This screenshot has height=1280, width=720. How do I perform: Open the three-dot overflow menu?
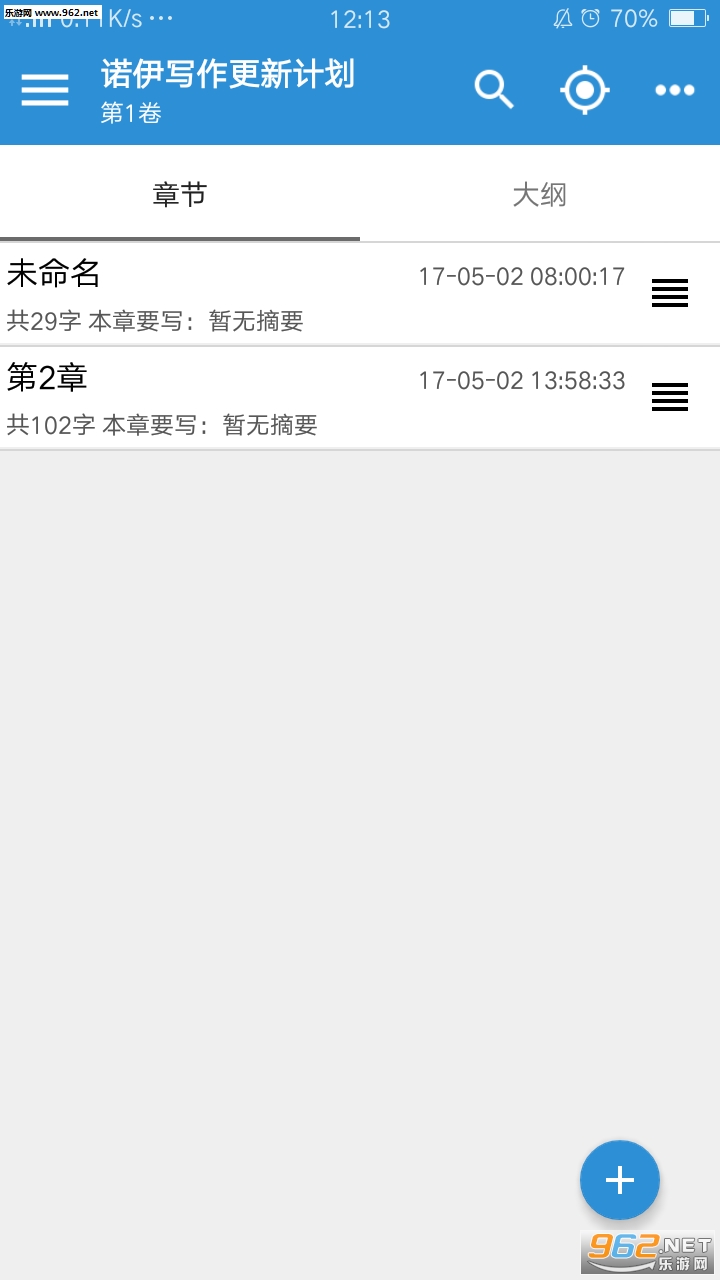675,90
